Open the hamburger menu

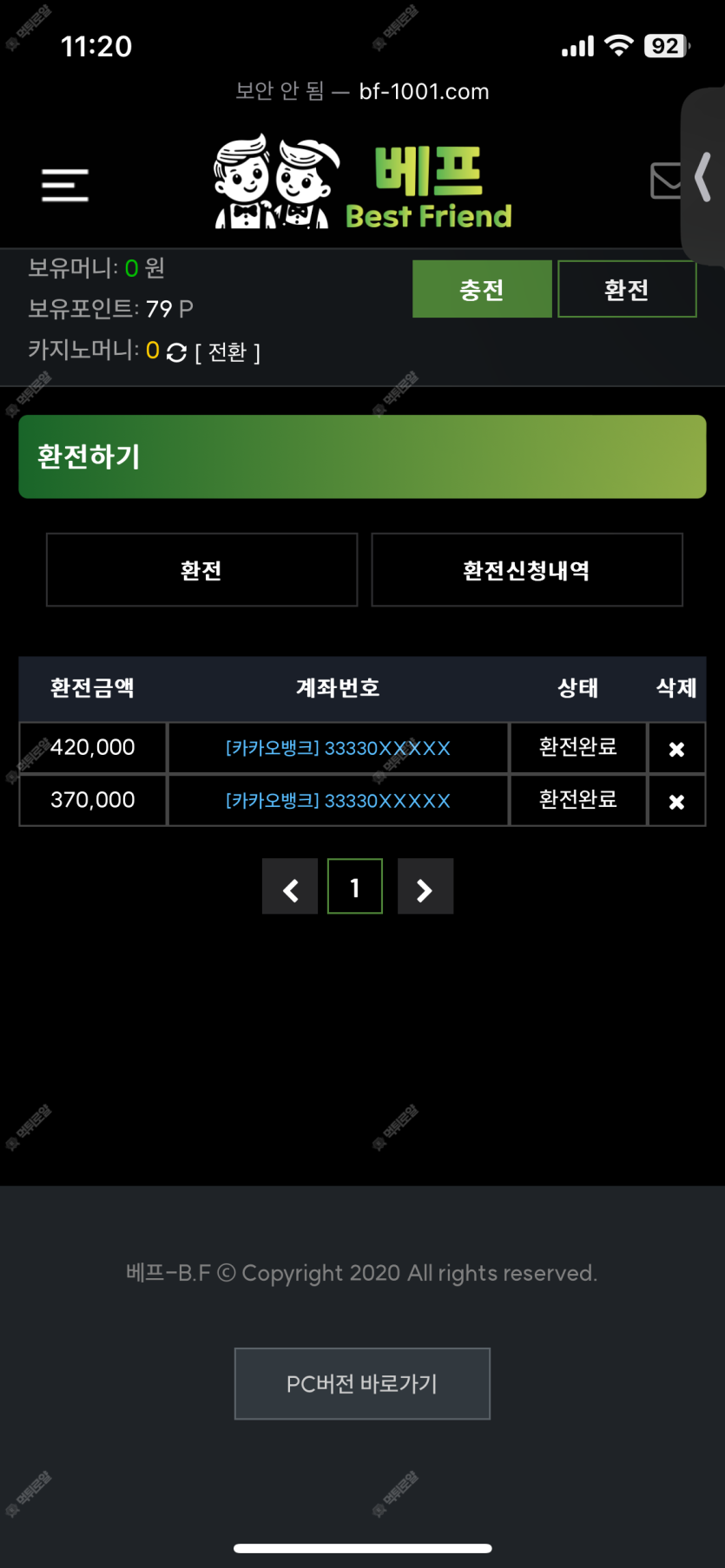[65, 185]
